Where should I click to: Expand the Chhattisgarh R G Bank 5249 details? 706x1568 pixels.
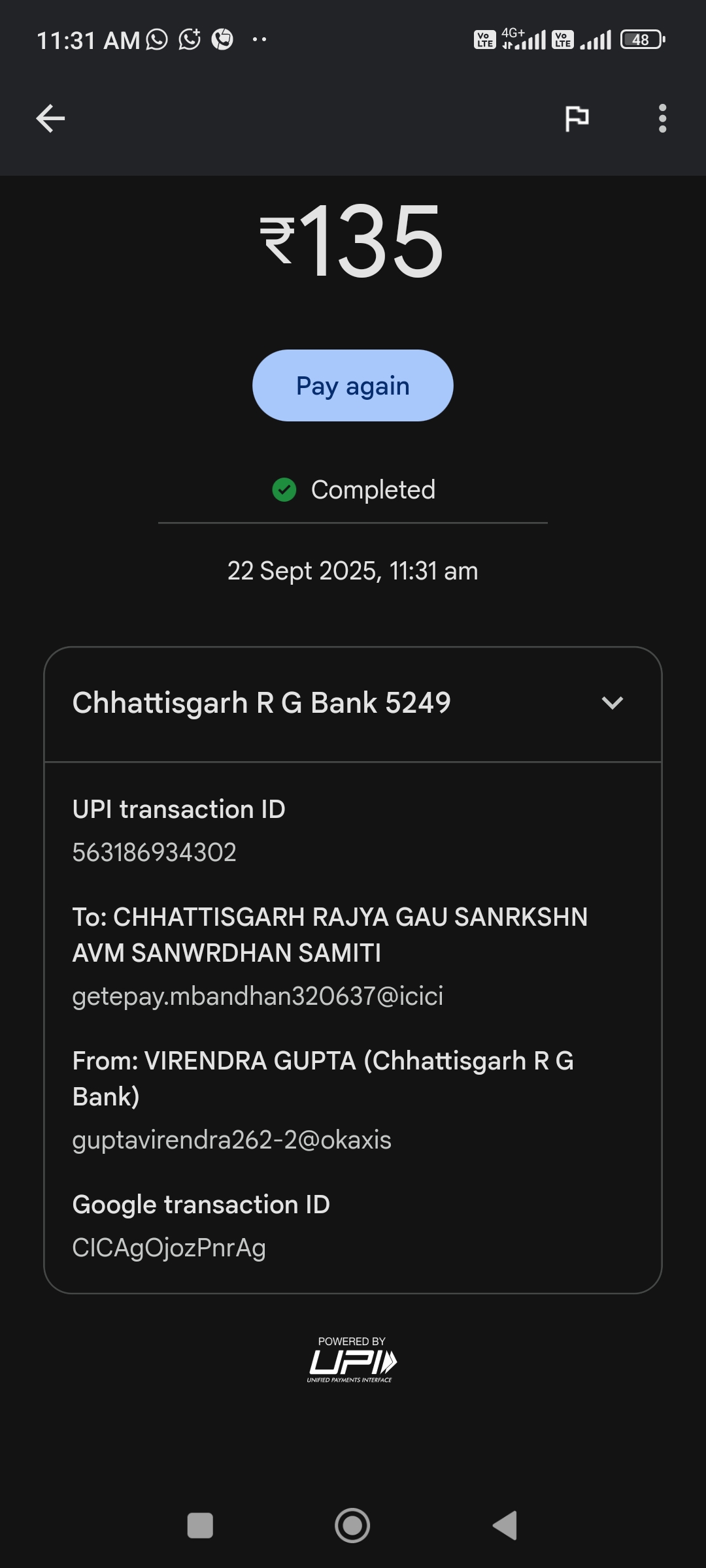point(612,704)
